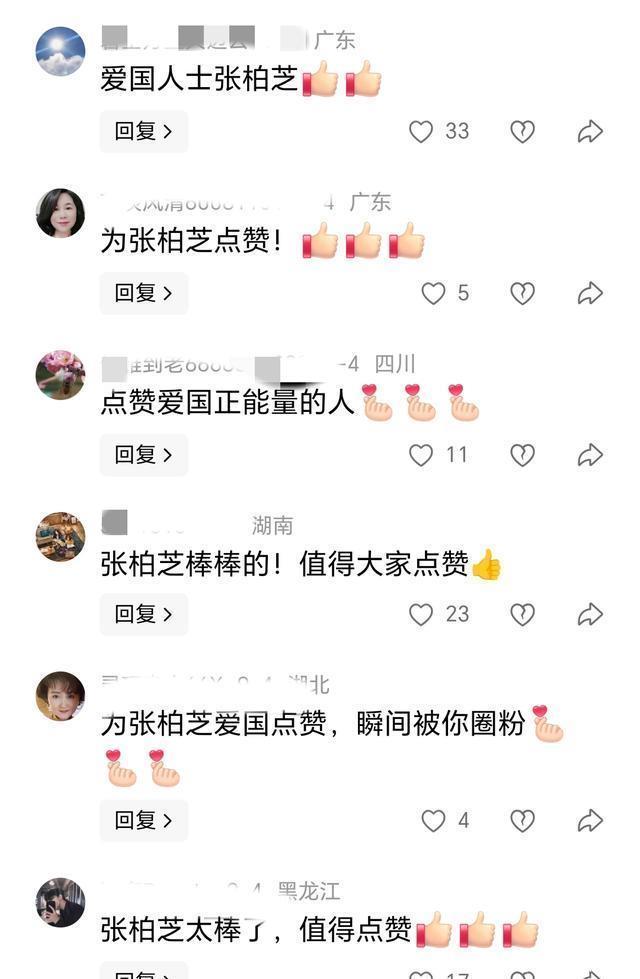Viewport: 640px width, 979px height.
Task: Share the 张柏芝棒棒的 comment
Action: (x=590, y=614)
